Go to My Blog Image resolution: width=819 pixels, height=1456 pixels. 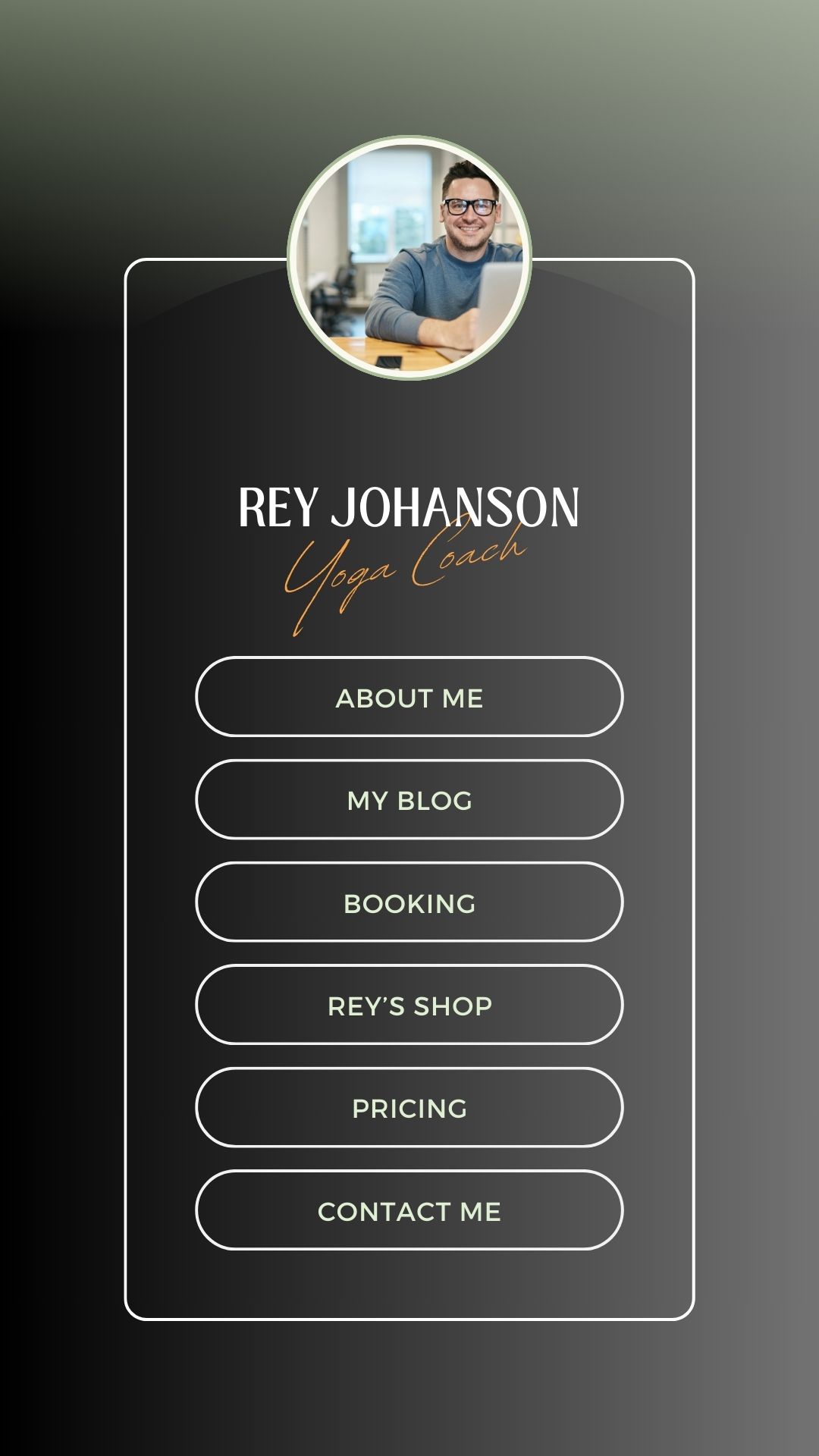coord(409,799)
